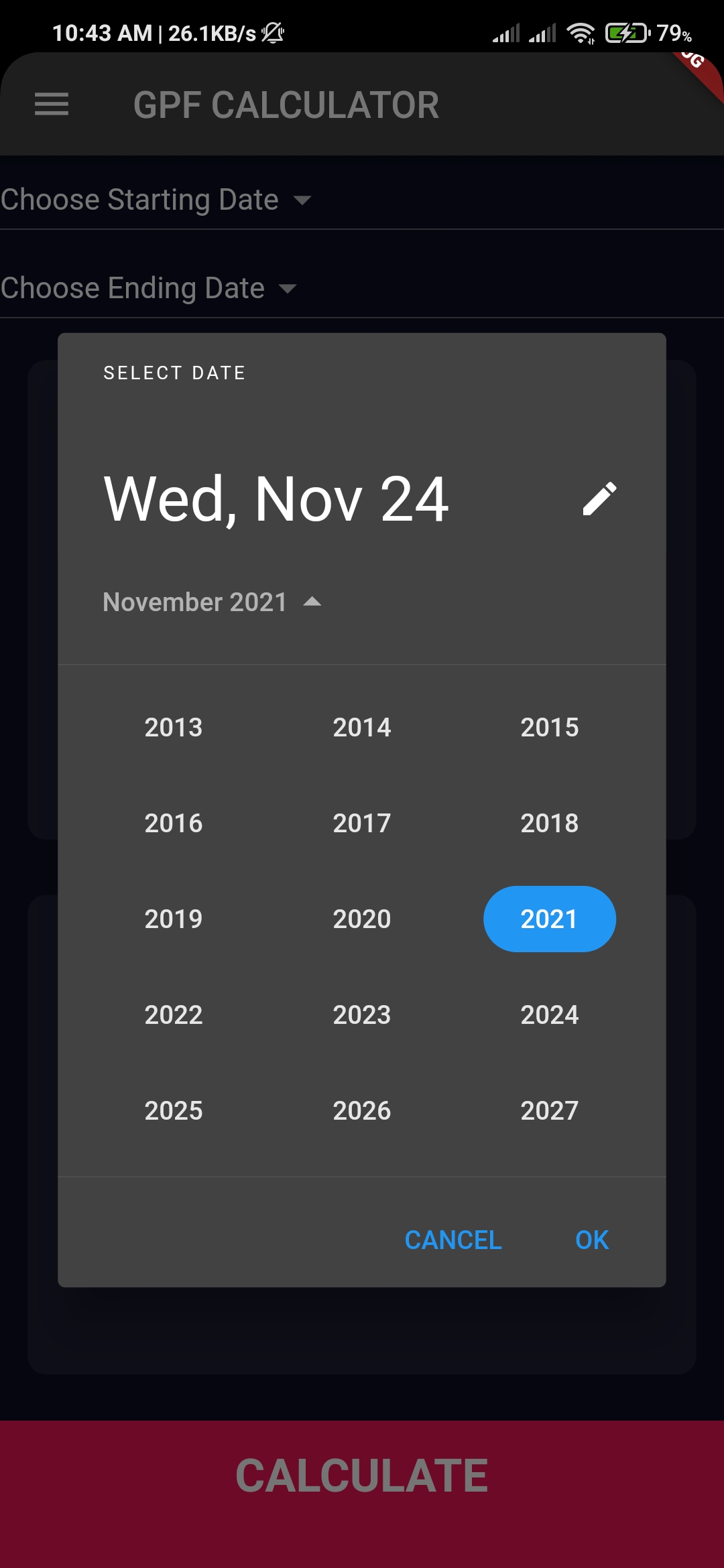Select year 2017
This screenshot has width=724, height=1568.
(362, 824)
